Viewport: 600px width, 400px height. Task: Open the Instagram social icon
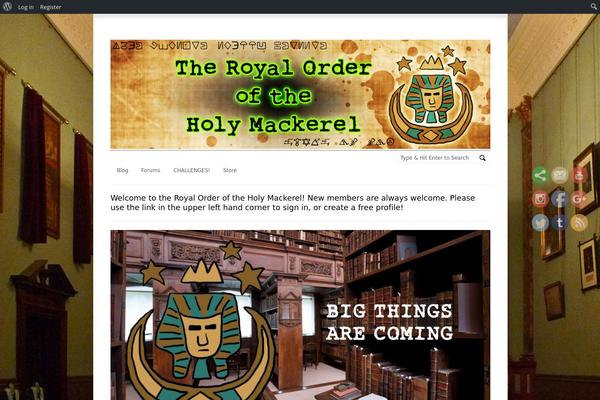point(540,199)
